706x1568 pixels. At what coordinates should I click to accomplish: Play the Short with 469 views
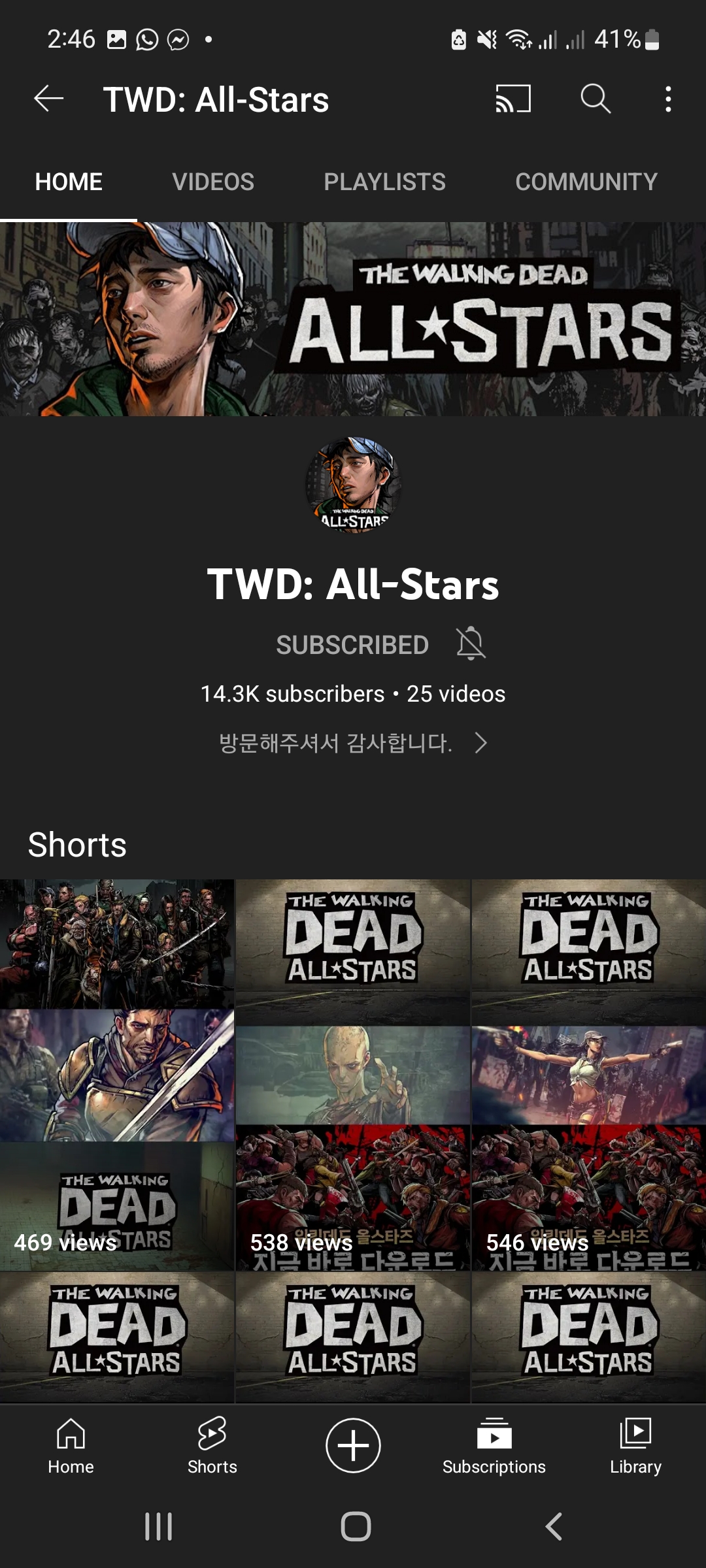click(117, 1075)
